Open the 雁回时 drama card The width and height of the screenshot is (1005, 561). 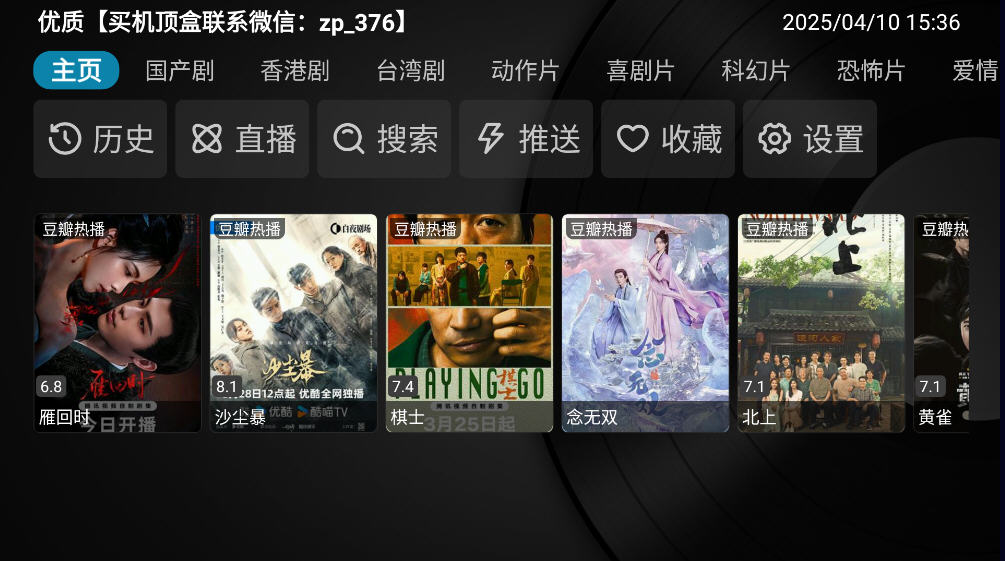tap(118, 322)
